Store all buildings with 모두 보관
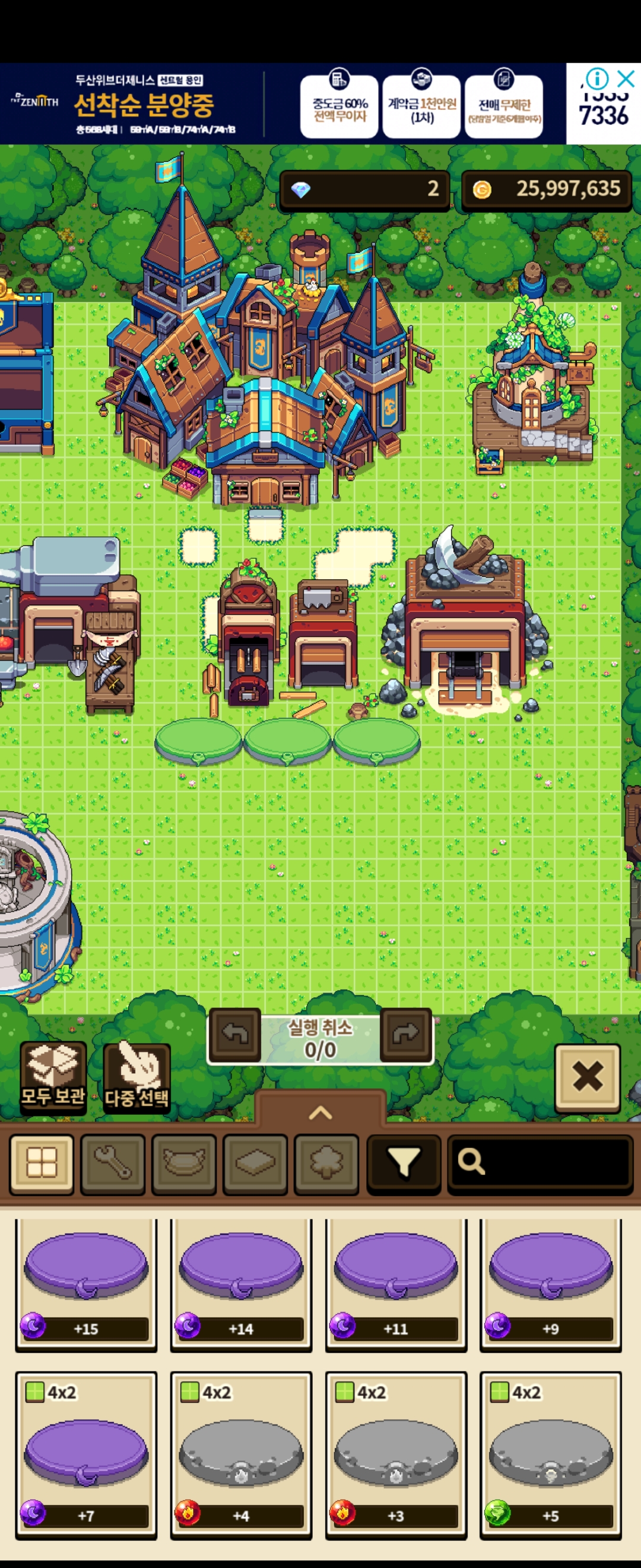The width and height of the screenshot is (641, 1568). (53, 1077)
